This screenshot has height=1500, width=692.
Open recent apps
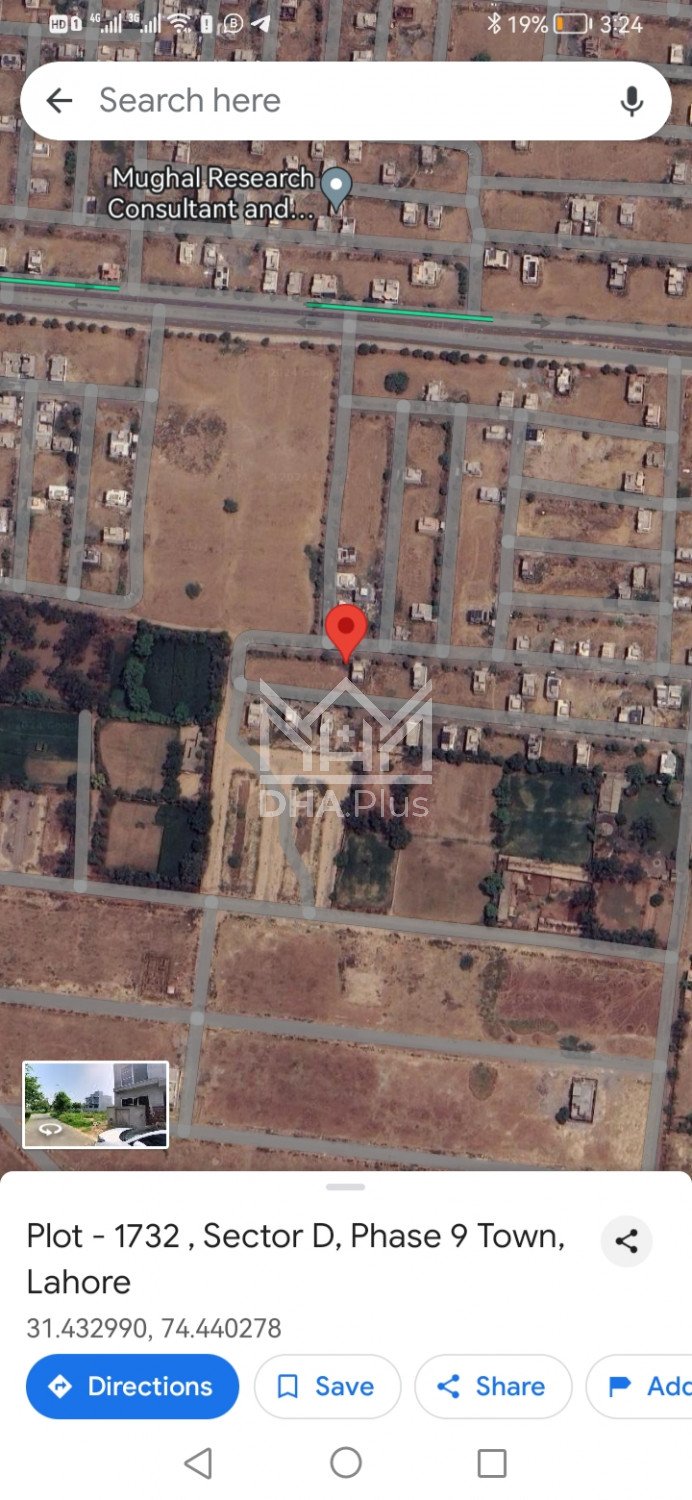point(492,1463)
